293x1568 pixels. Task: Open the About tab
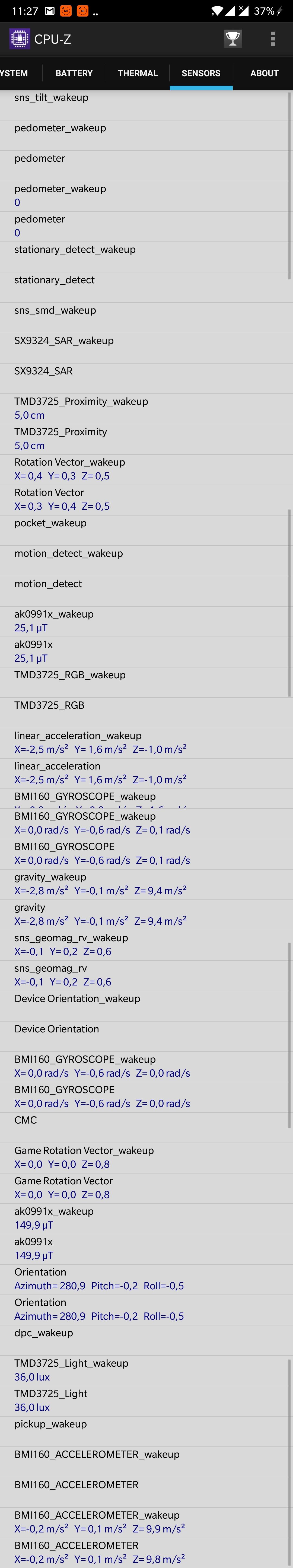[264, 73]
